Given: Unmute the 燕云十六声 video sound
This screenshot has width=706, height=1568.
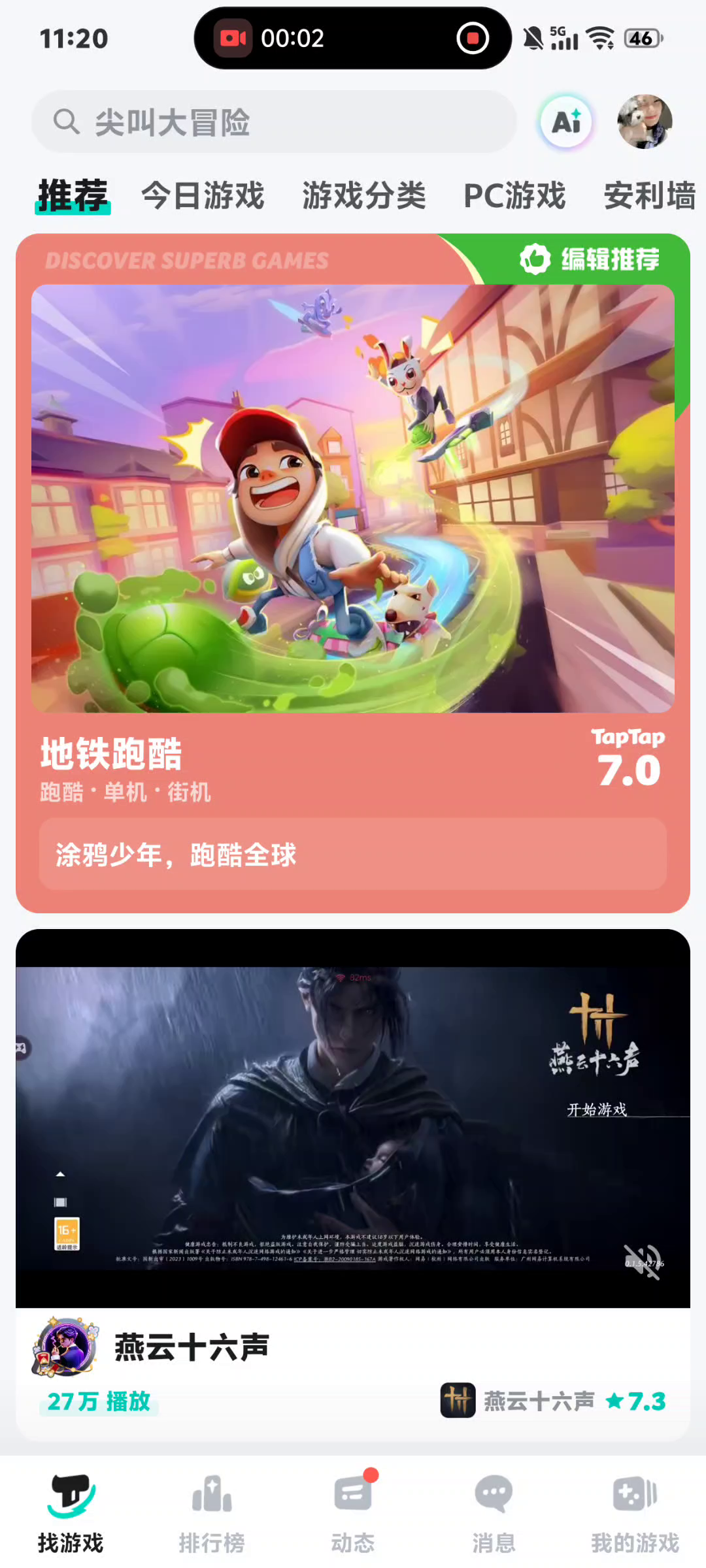Looking at the screenshot, I should pos(642,1261).
